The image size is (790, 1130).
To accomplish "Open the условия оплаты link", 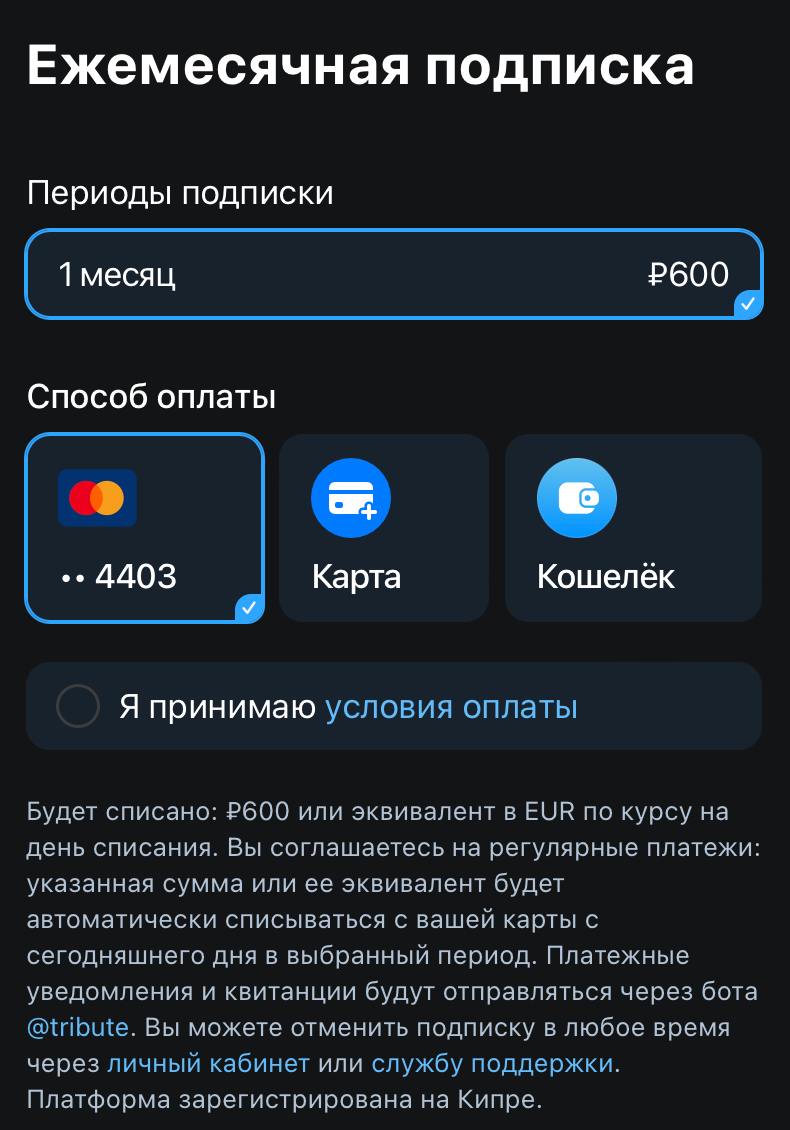I will [451, 707].
